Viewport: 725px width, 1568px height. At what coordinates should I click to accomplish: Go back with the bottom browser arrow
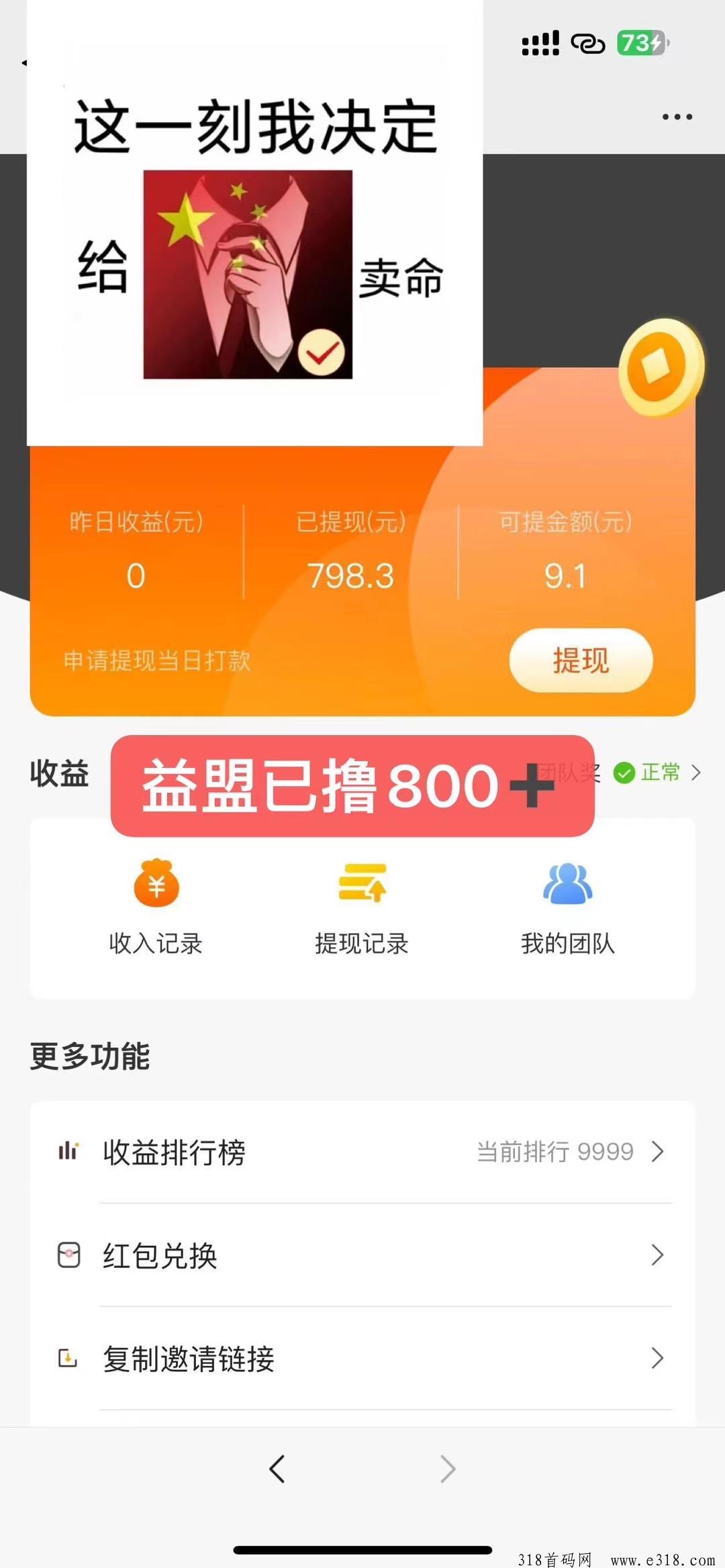[x=277, y=1469]
